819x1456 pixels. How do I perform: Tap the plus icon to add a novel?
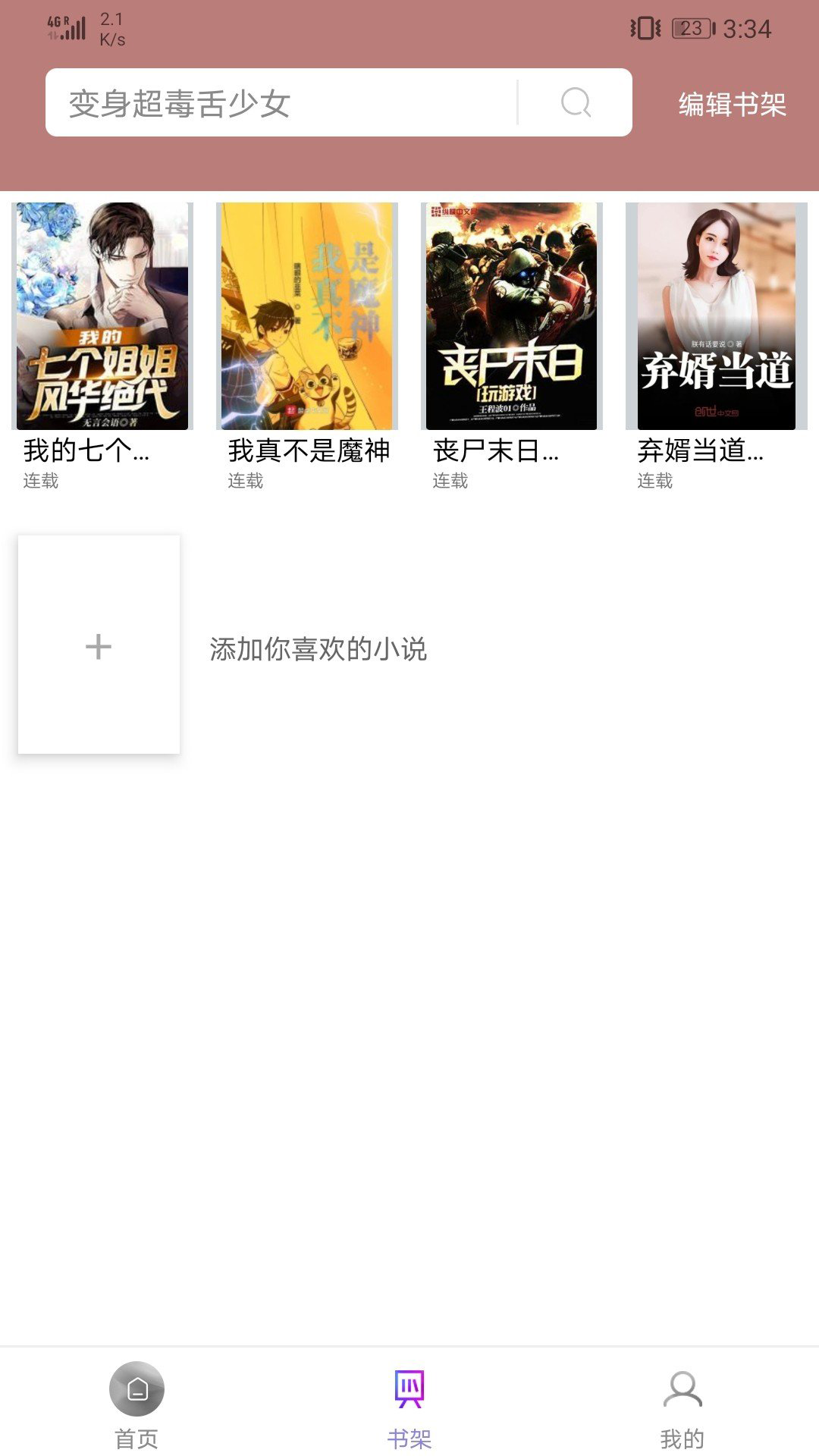(99, 648)
